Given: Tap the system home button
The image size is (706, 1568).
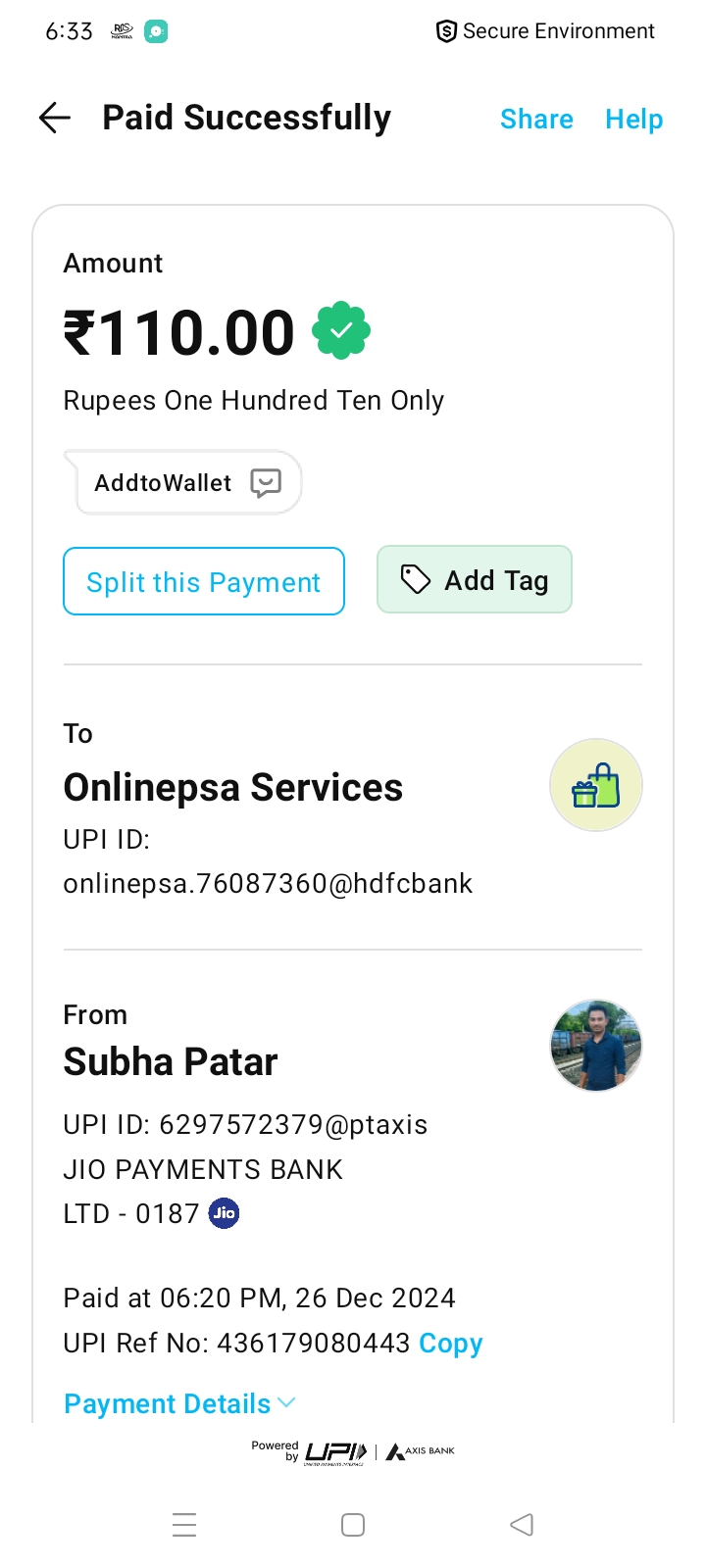Looking at the screenshot, I should coord(353,1525).
